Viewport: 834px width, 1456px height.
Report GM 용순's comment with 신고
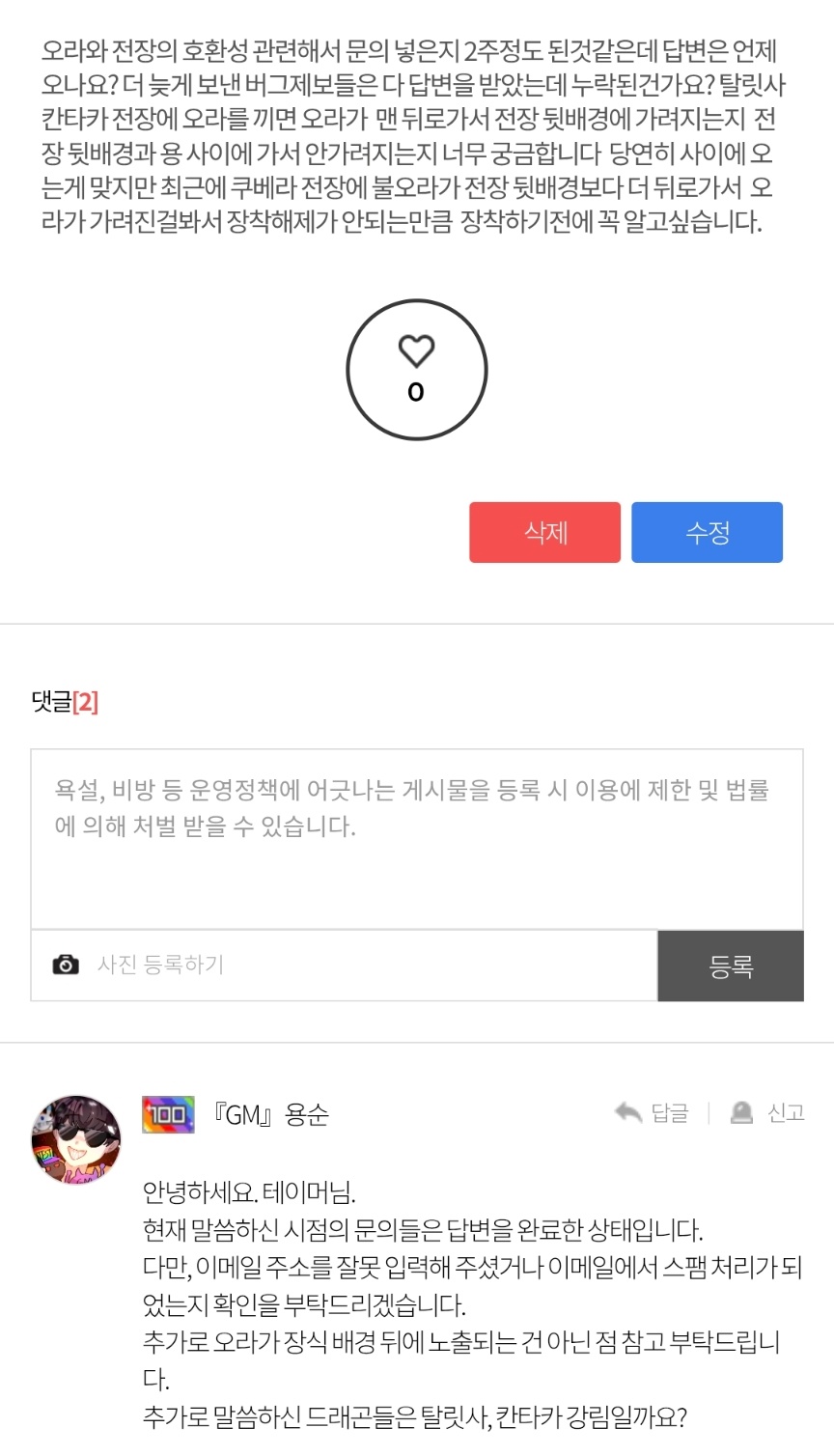pos(768,1113)
